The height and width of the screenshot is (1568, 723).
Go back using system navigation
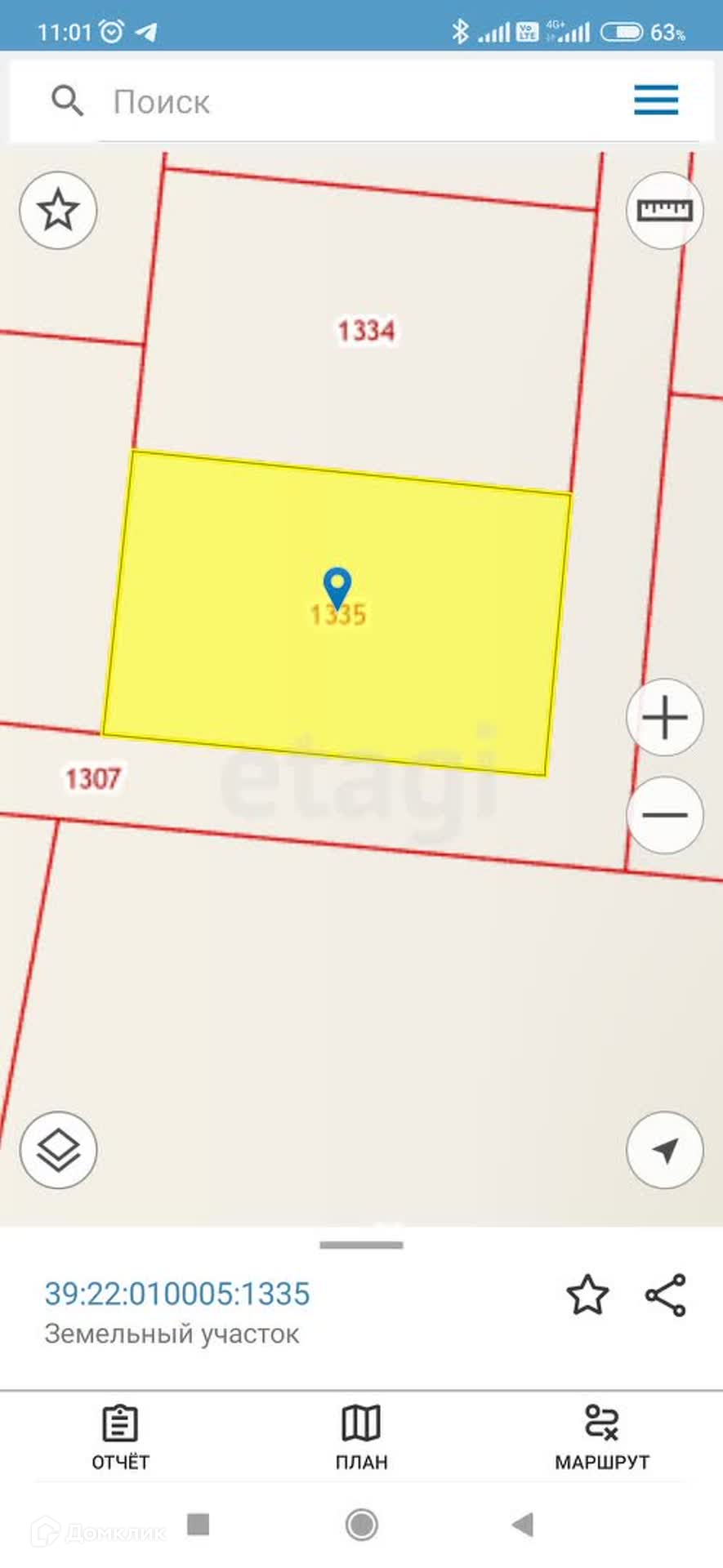[522, 1524]
